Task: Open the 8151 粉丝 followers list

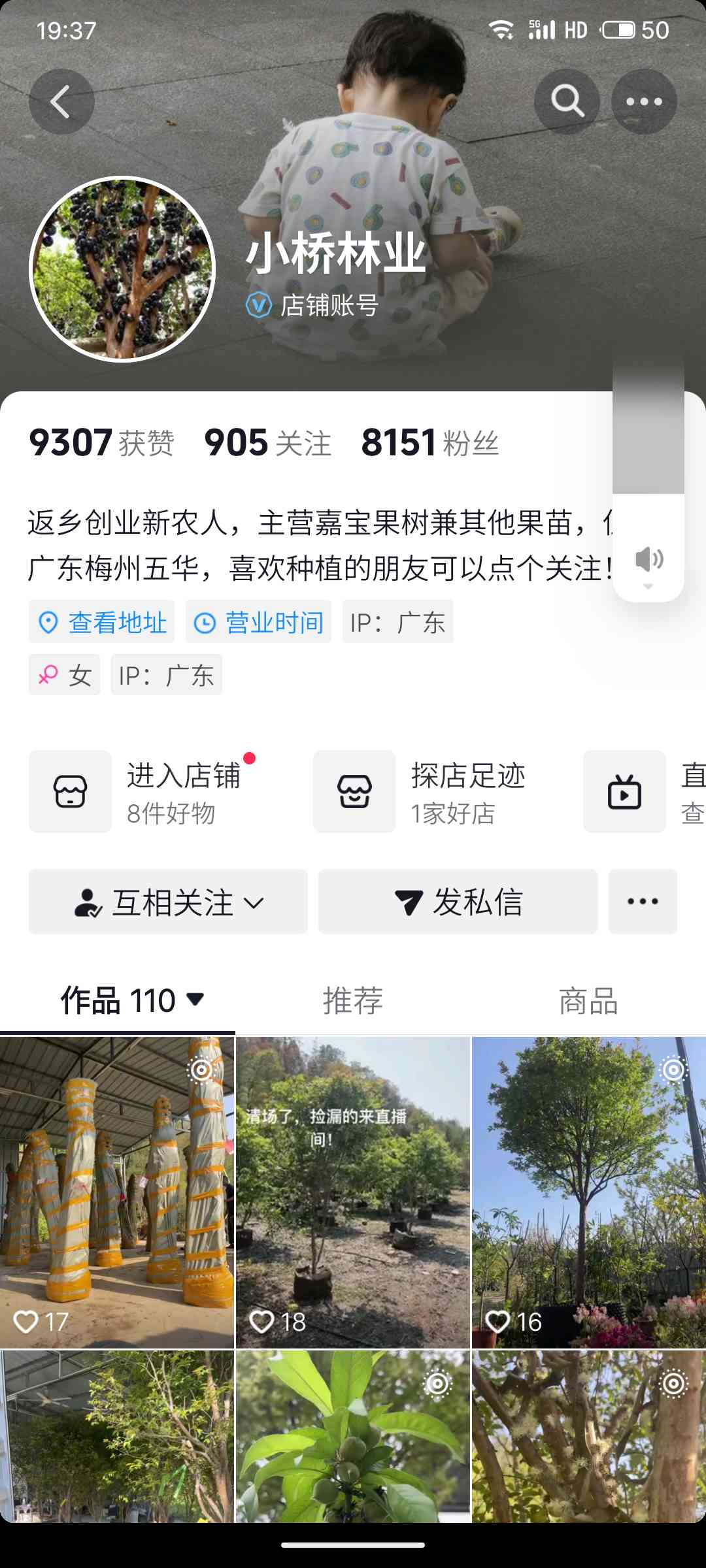Action: pos(429,443)
